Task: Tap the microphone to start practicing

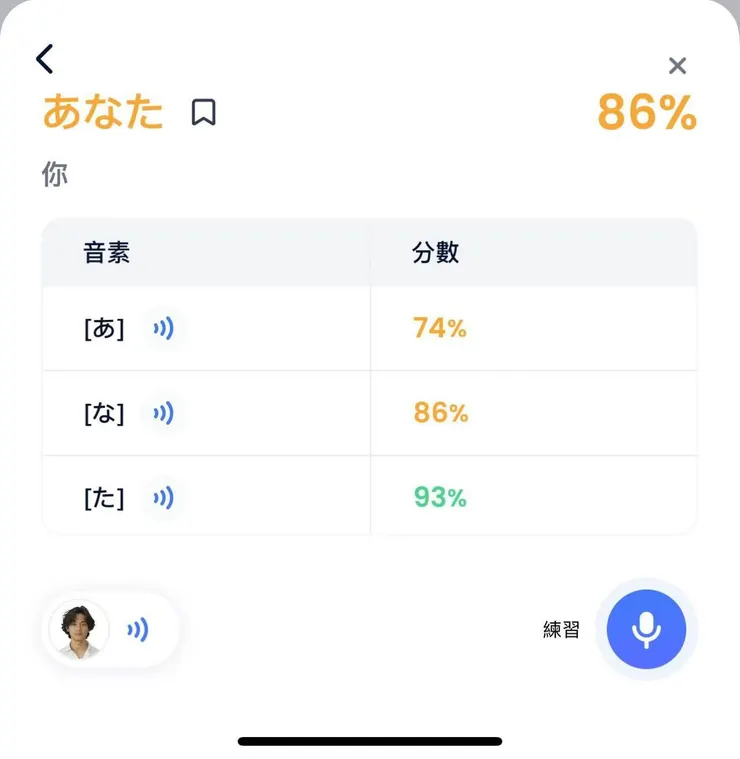Action: (645, 628)
